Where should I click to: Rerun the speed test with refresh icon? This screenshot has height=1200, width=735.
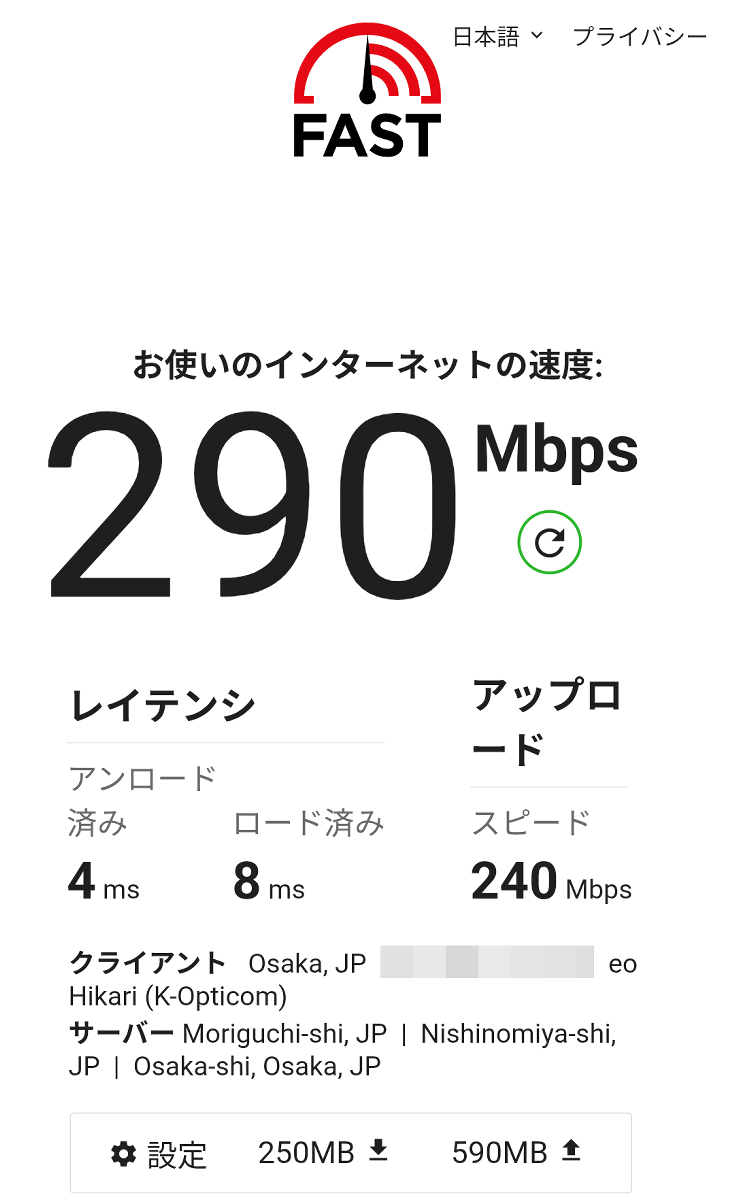point(549,542)
